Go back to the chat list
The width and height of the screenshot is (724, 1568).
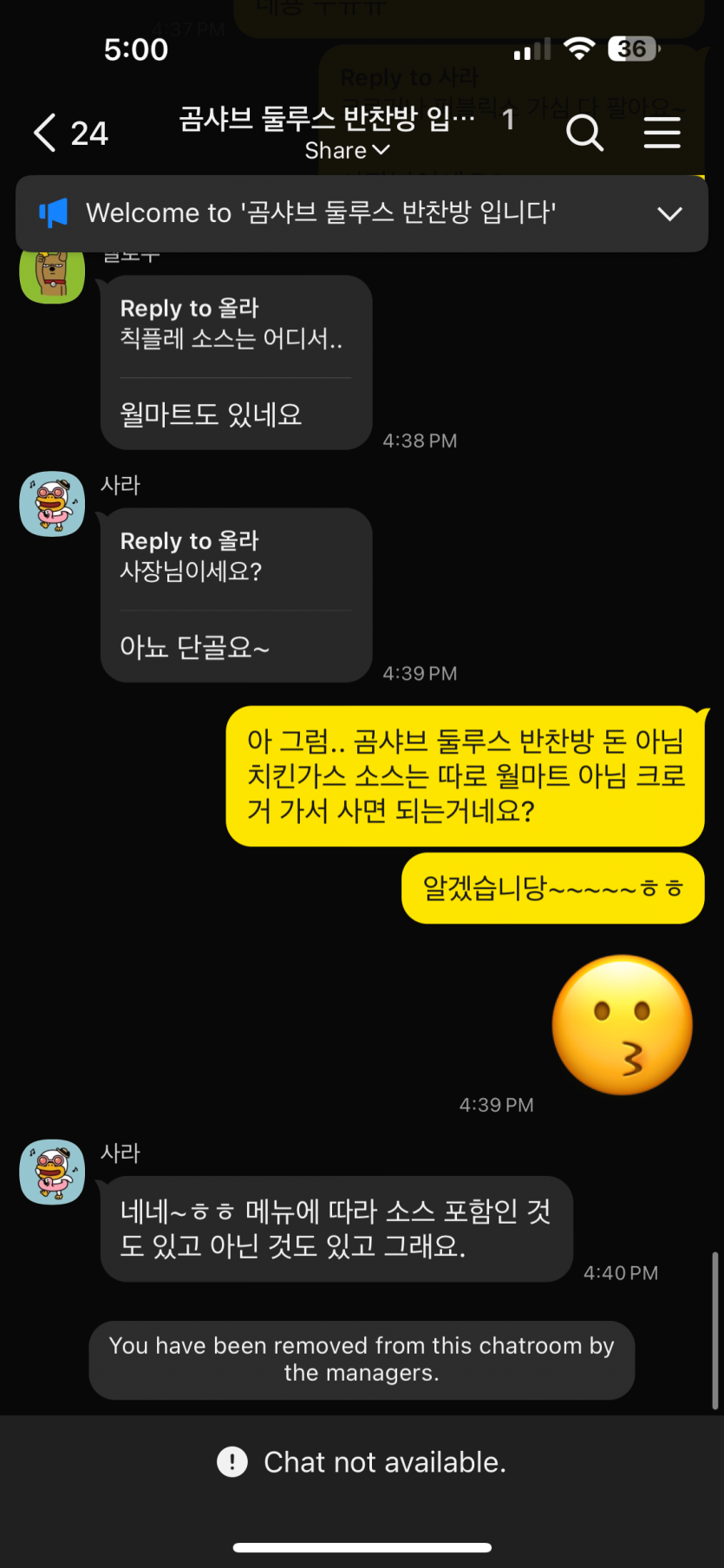(45, 133)
